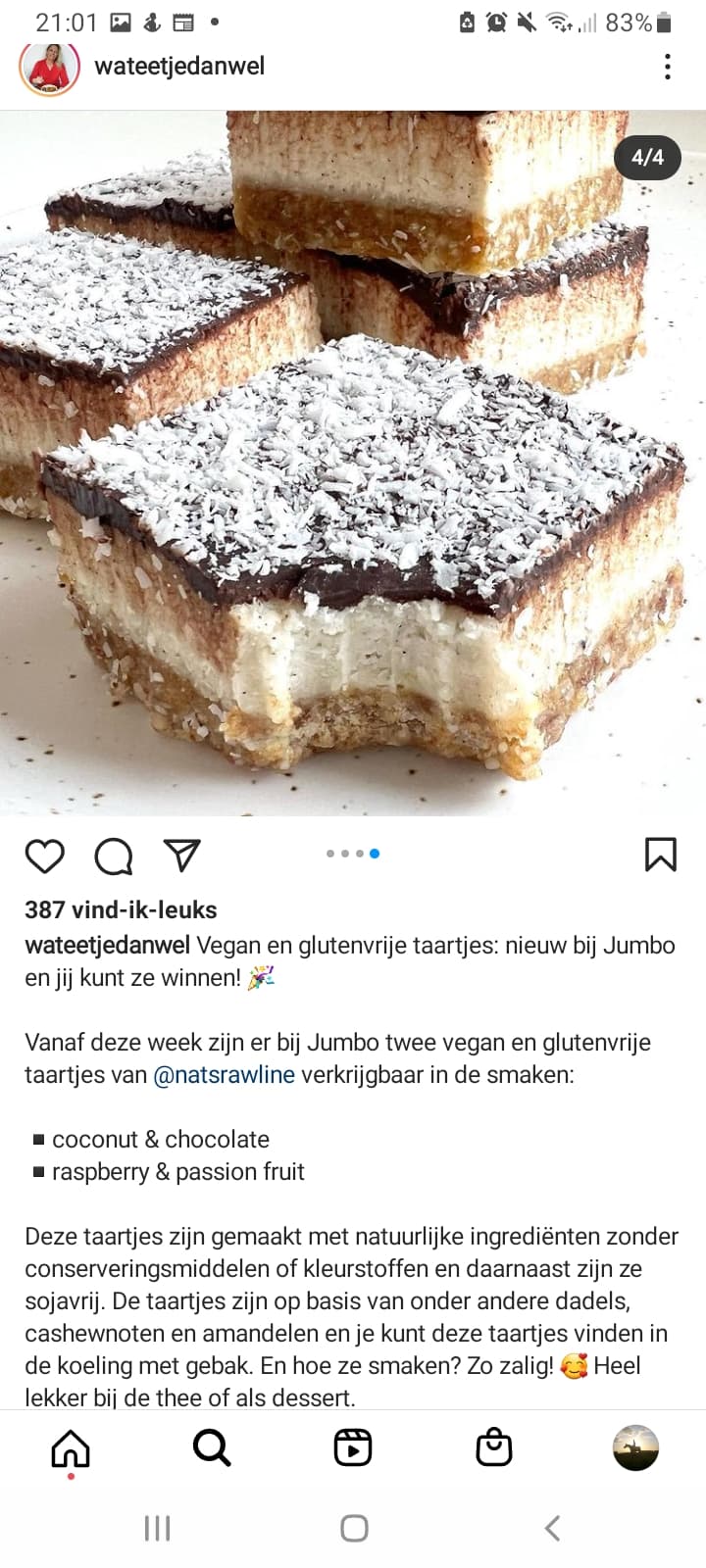Share the post via the paper plane icon
The height and width of the screenshot is (1568, 706).
(182, 855)
